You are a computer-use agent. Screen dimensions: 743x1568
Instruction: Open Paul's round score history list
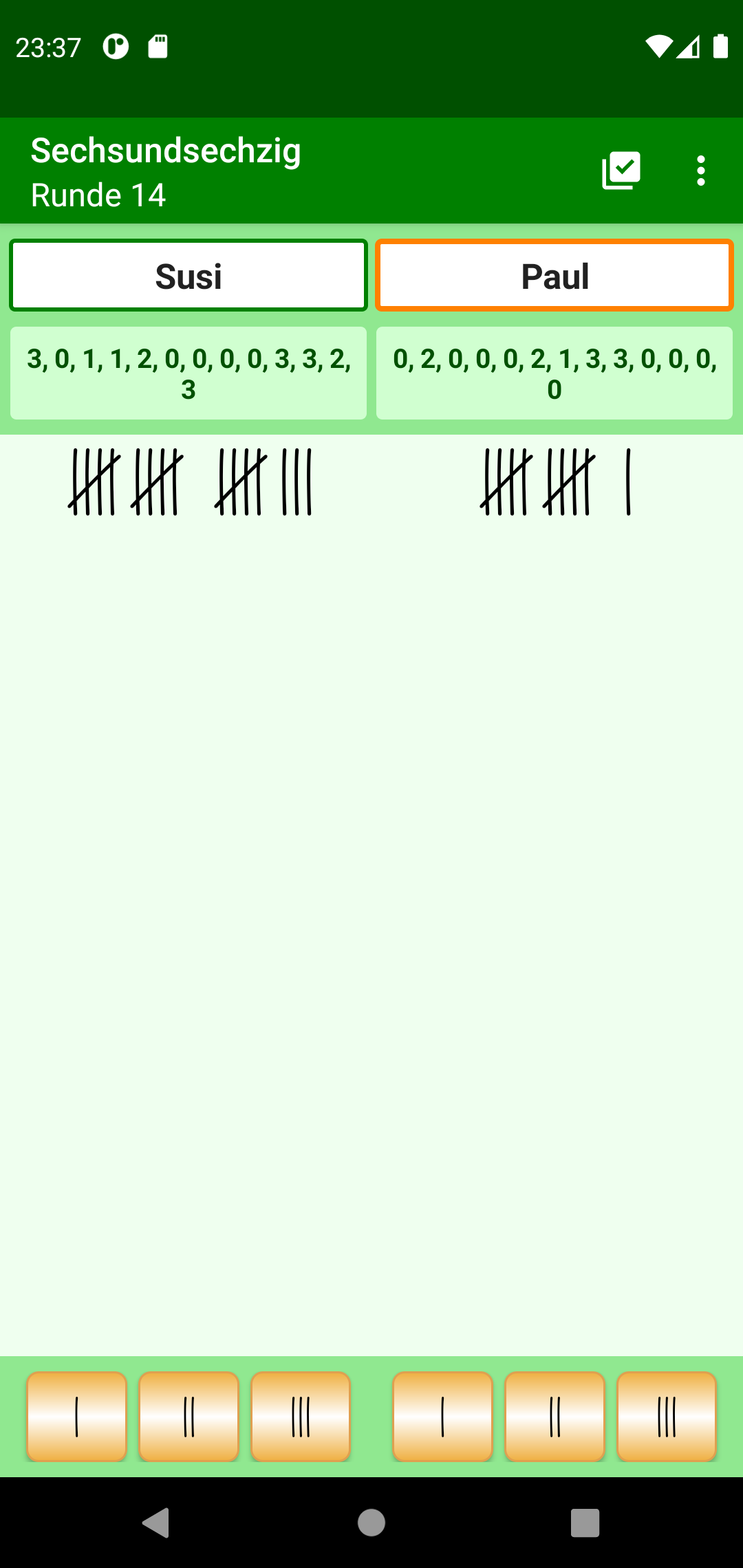click(x=554, y=373)
